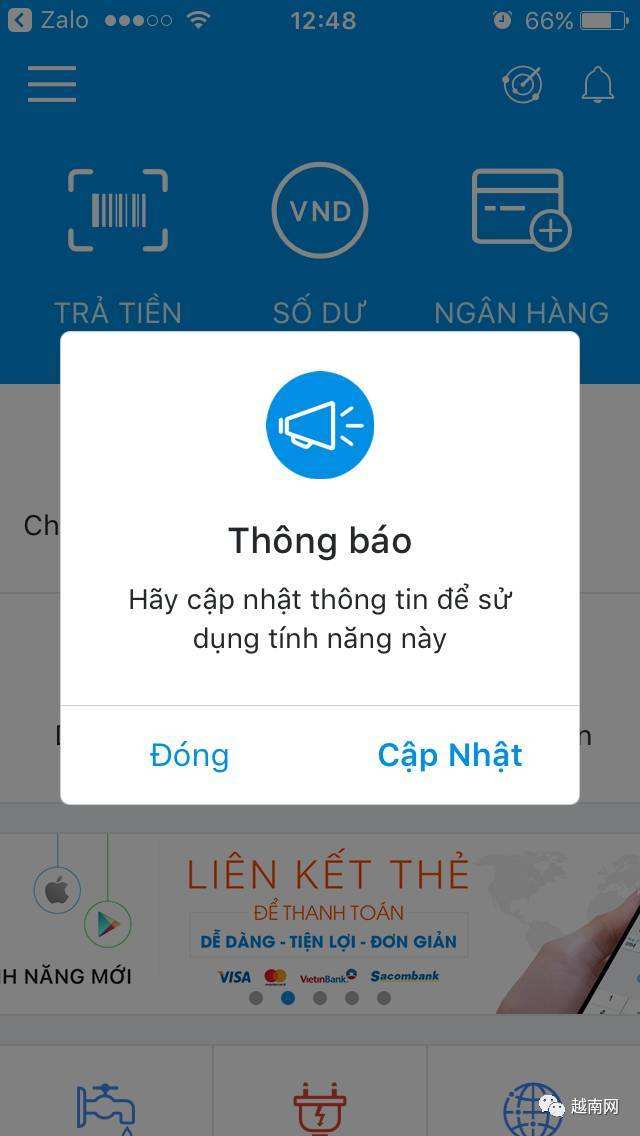640x1136 pixels.
Task: Tap Cập Nhật to update information
Action: pos(450,755)
